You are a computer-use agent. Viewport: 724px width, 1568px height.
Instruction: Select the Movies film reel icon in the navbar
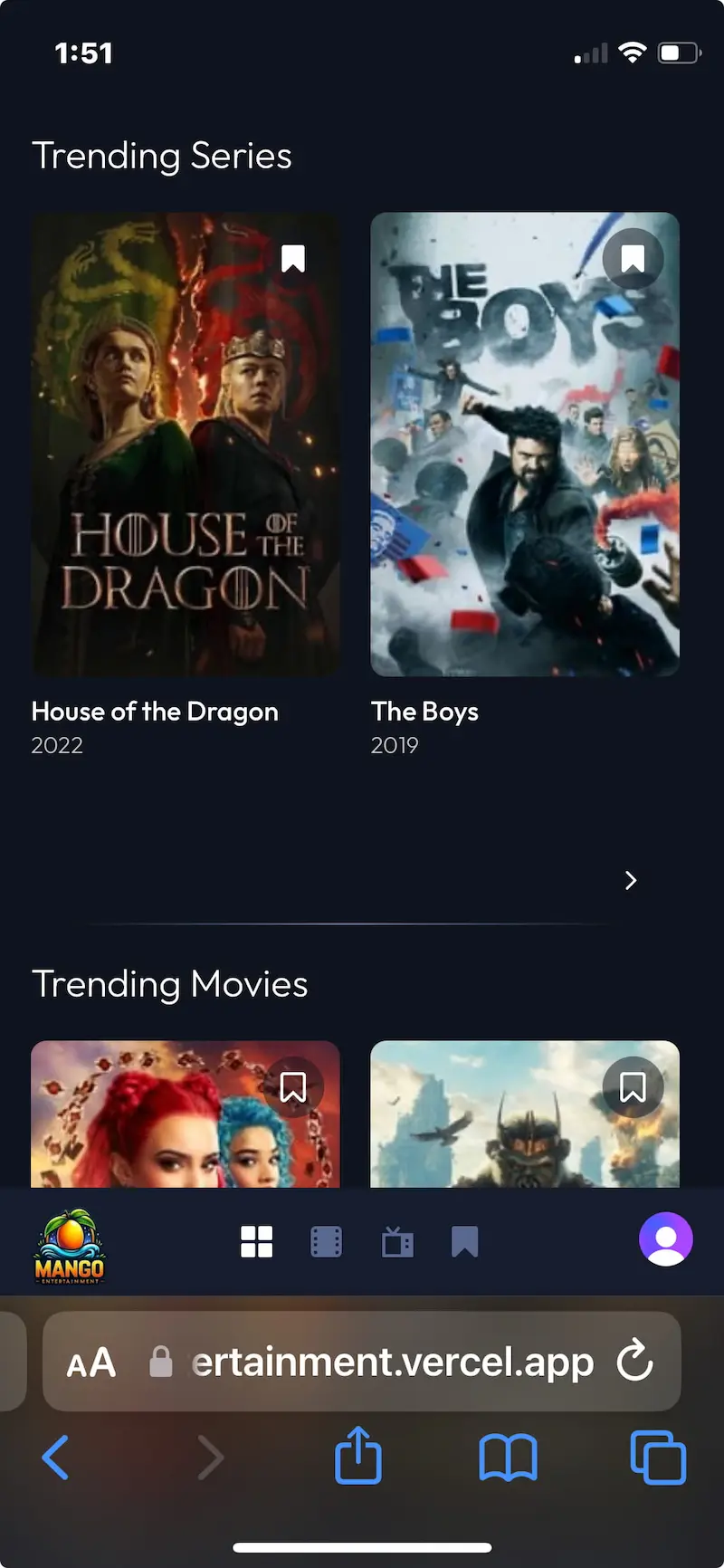click(326, 1242)
